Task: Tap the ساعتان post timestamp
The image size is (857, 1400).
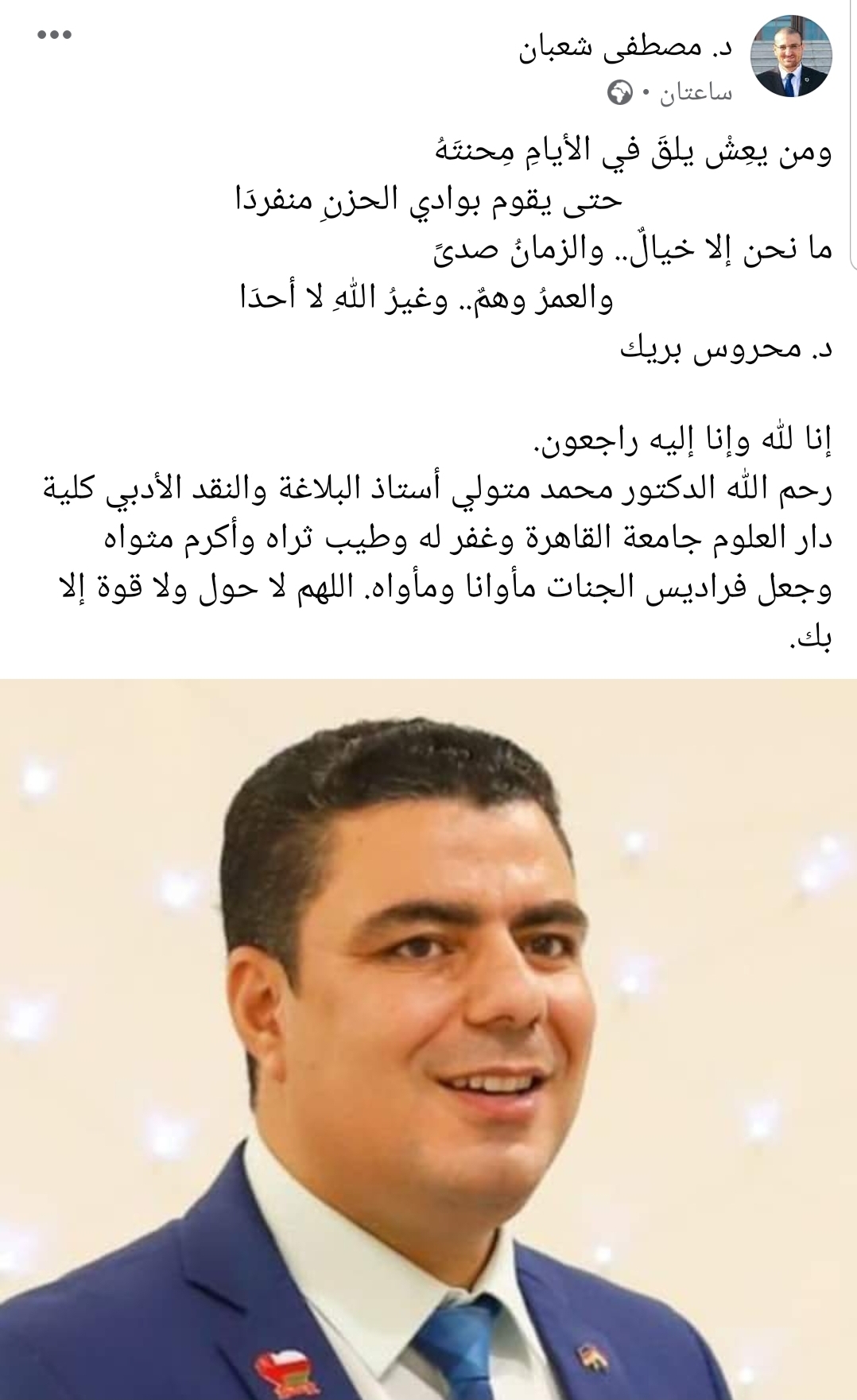Action: [x=696, y=93]
